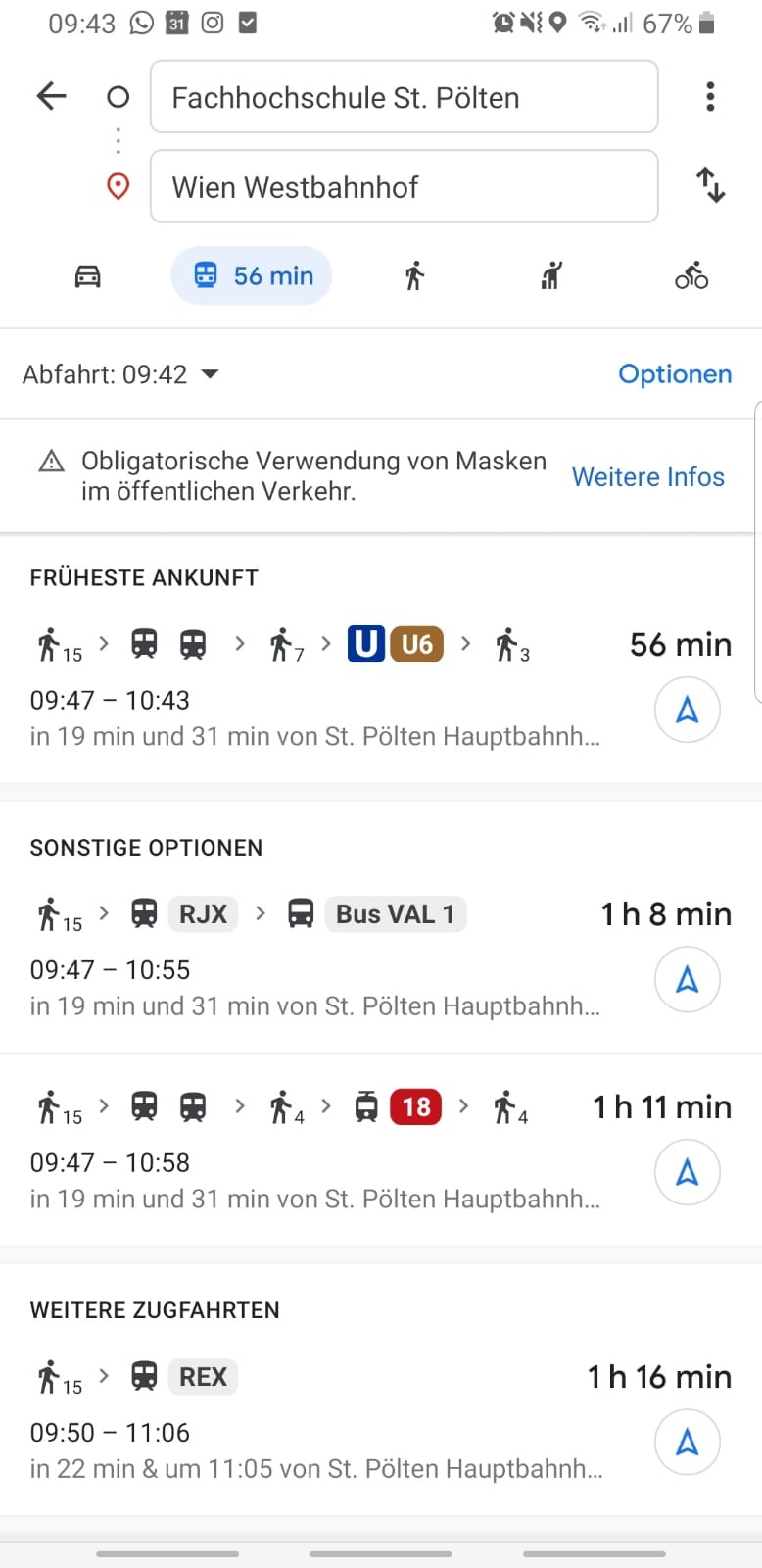
Task: Open the three-dot overflow menu
Action: coord(710,96)
